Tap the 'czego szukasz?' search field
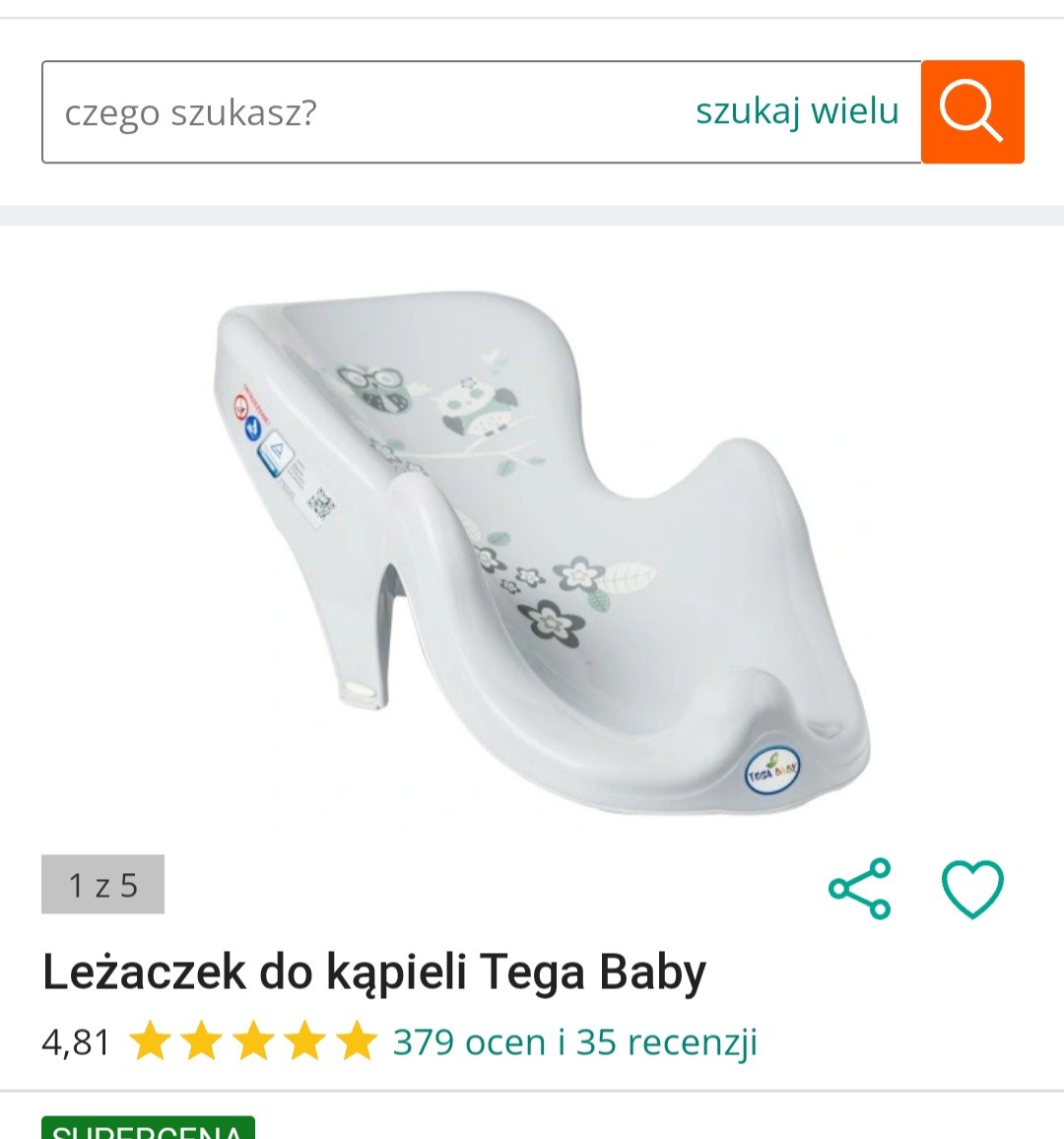The image size is (1064, 1139). click(x=355, y=112)
